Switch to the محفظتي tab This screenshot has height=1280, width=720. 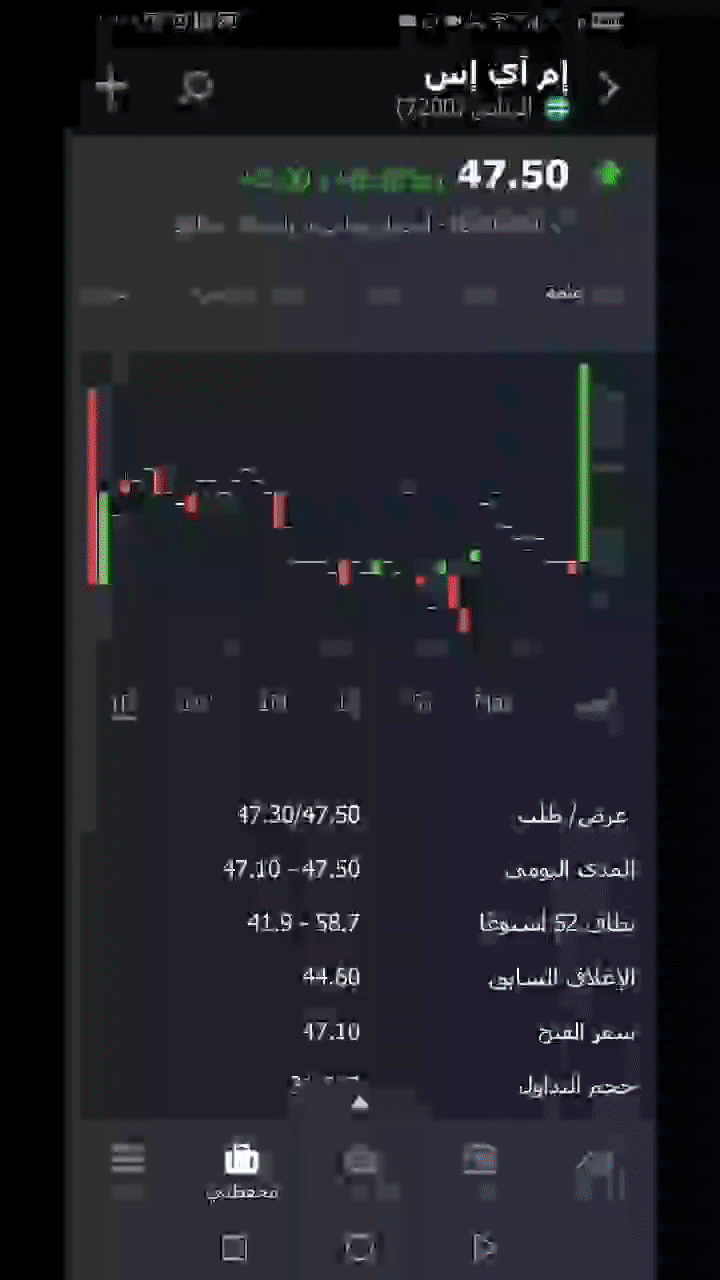coord(241,1170)
